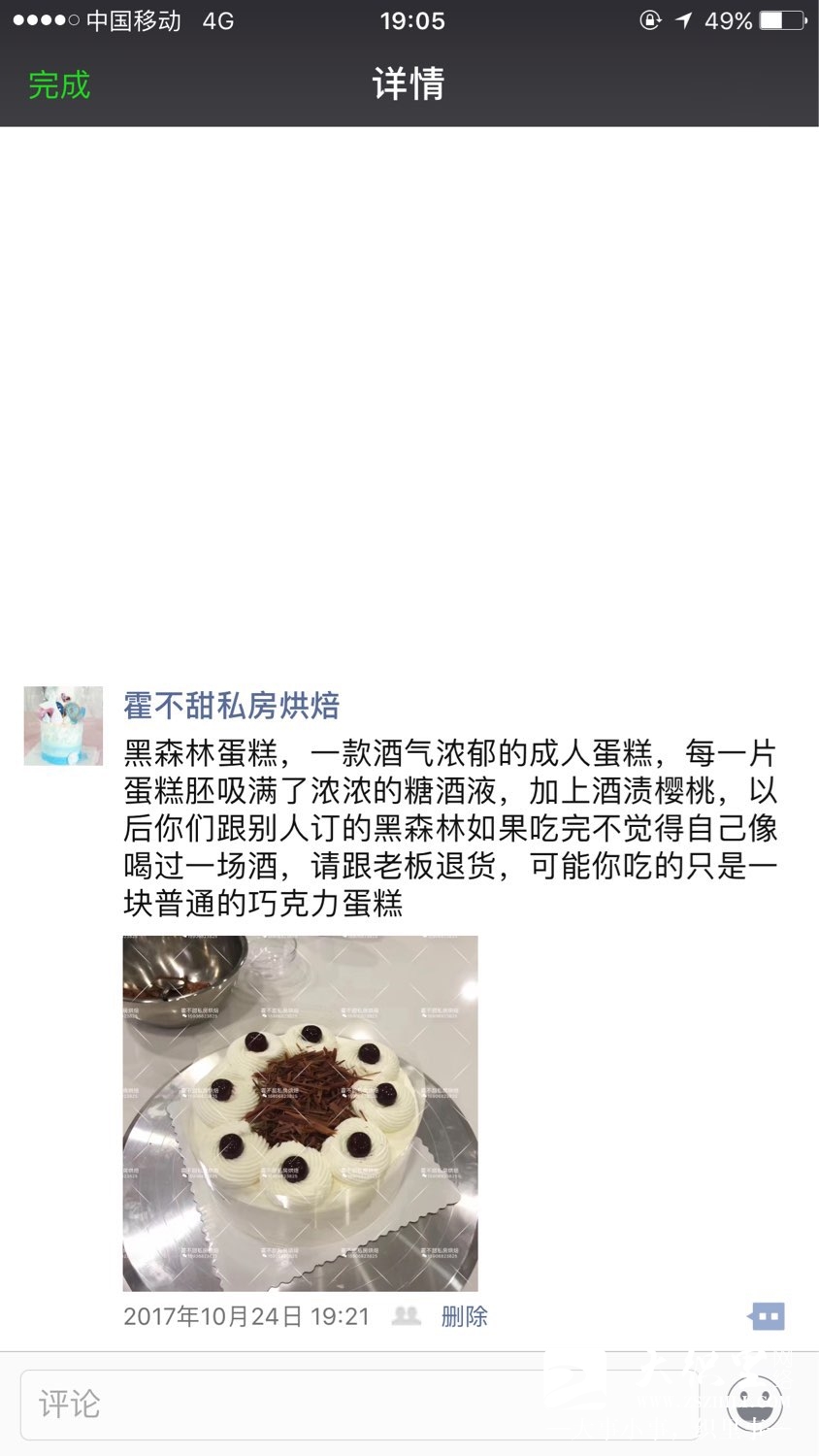The width and height of the screenshot is (819, 1456).
Task: Open the emoji smiley picker
Action: pyautogui.click(x=754, y=1404)
